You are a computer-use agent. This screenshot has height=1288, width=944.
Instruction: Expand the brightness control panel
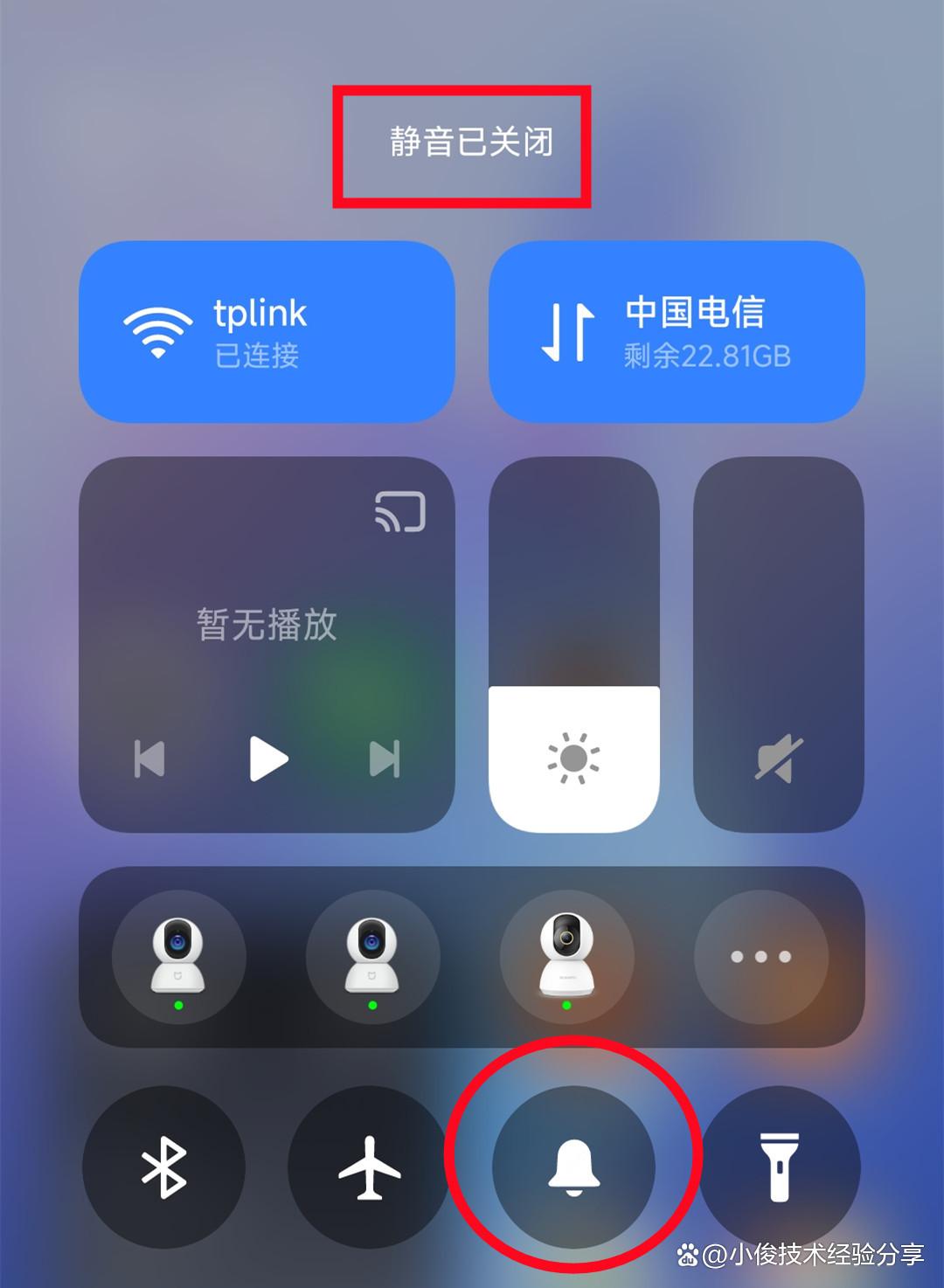(x=573, y=647)
